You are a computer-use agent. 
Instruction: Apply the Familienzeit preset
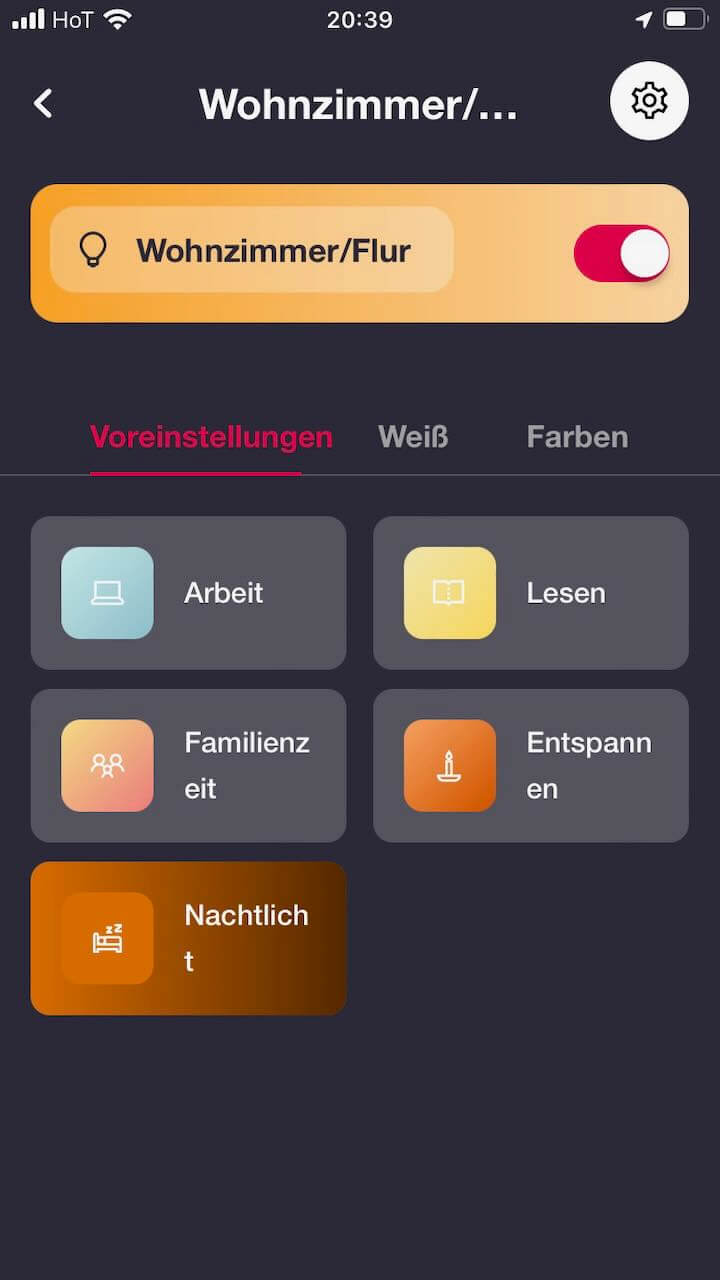[x=189, y=766]
